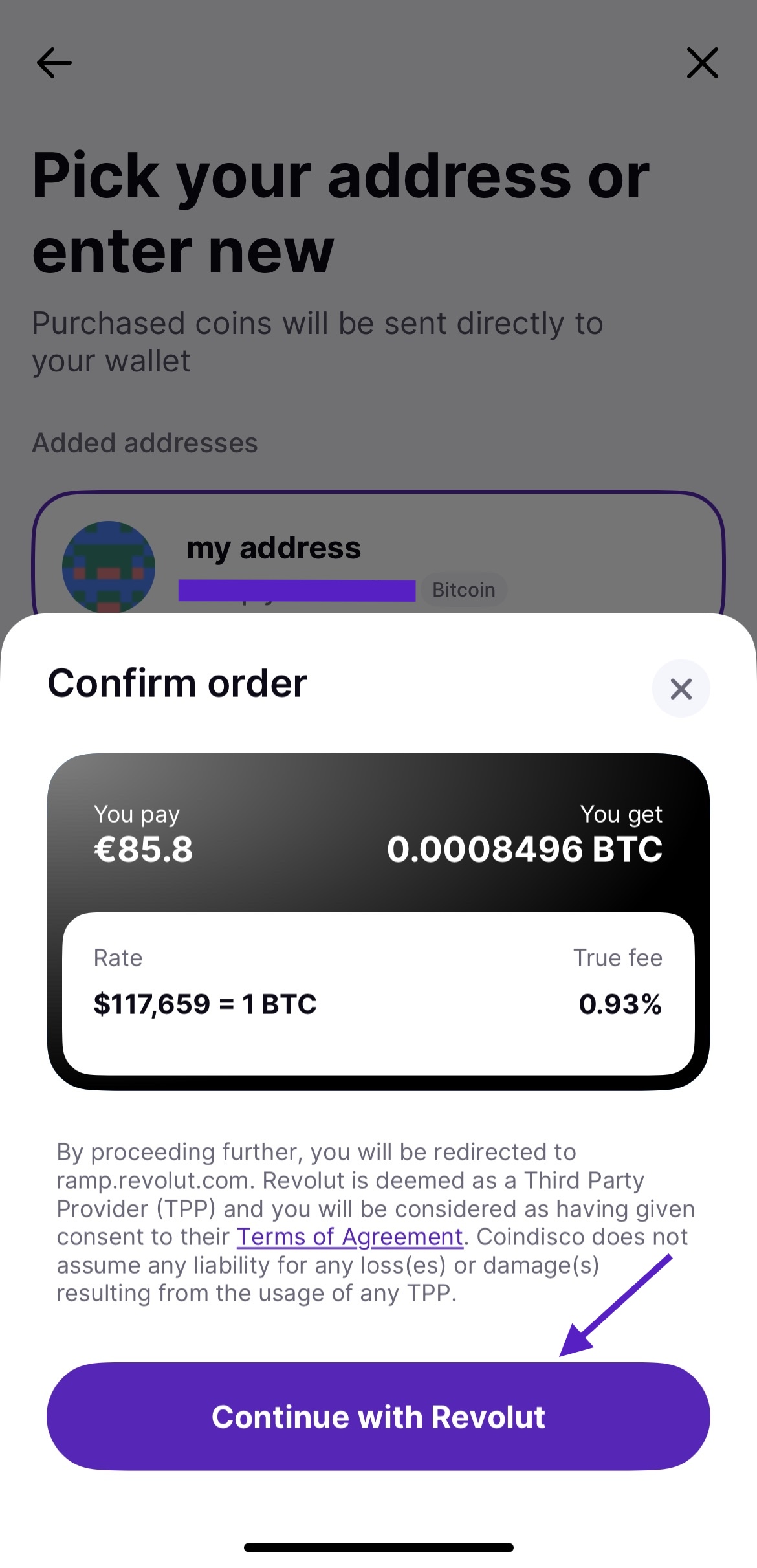Viewport: 757px width, 1568px height.
Task: Close the address picker screen
Action: point(703,63)
